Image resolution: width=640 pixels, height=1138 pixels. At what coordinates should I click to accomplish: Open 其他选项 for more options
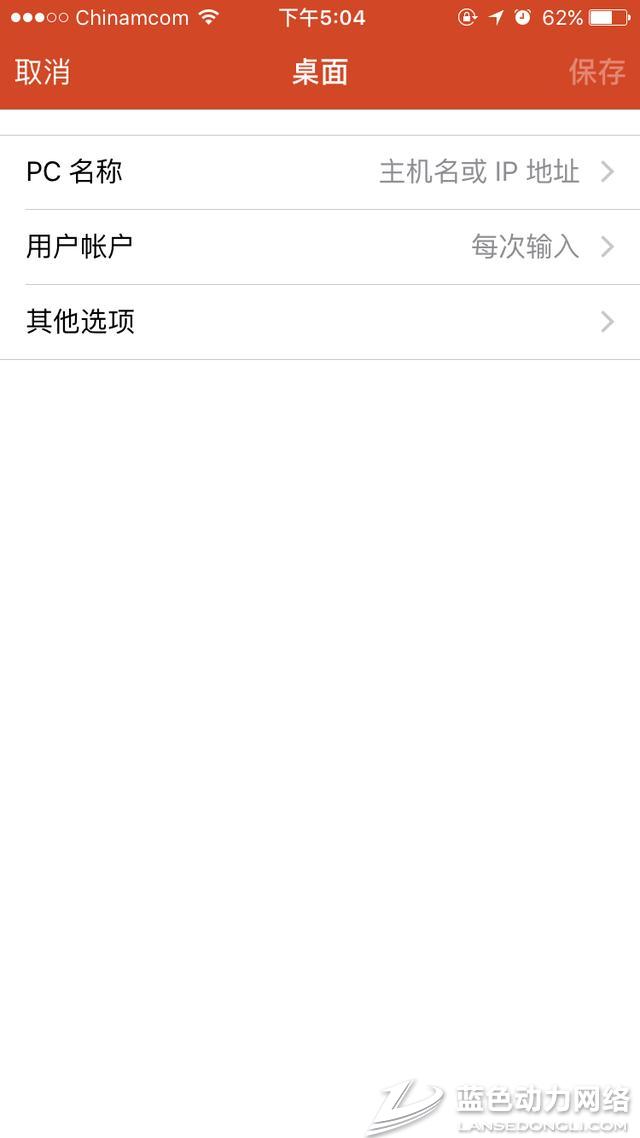tap(320, 322)
